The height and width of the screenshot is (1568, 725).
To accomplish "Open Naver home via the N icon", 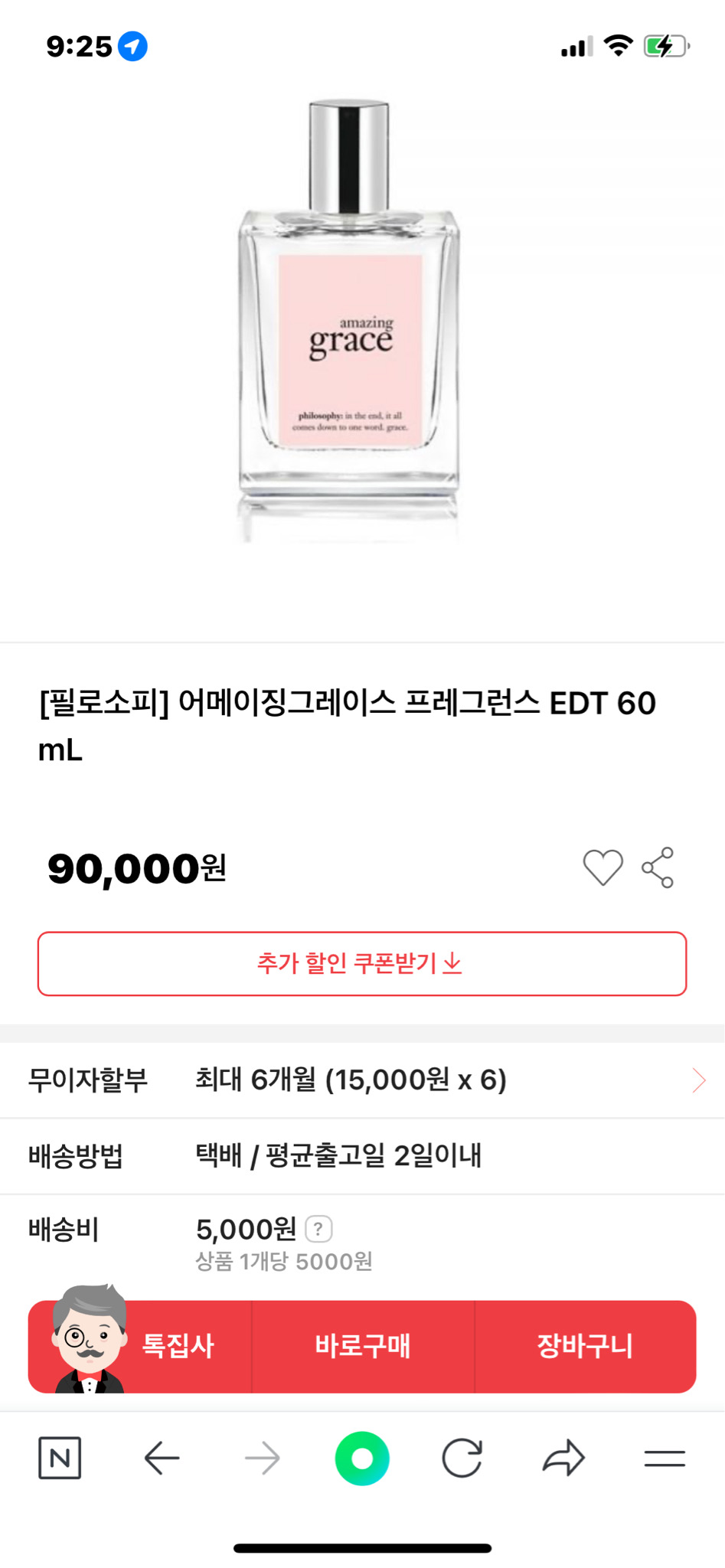I will pos(60,1458).
